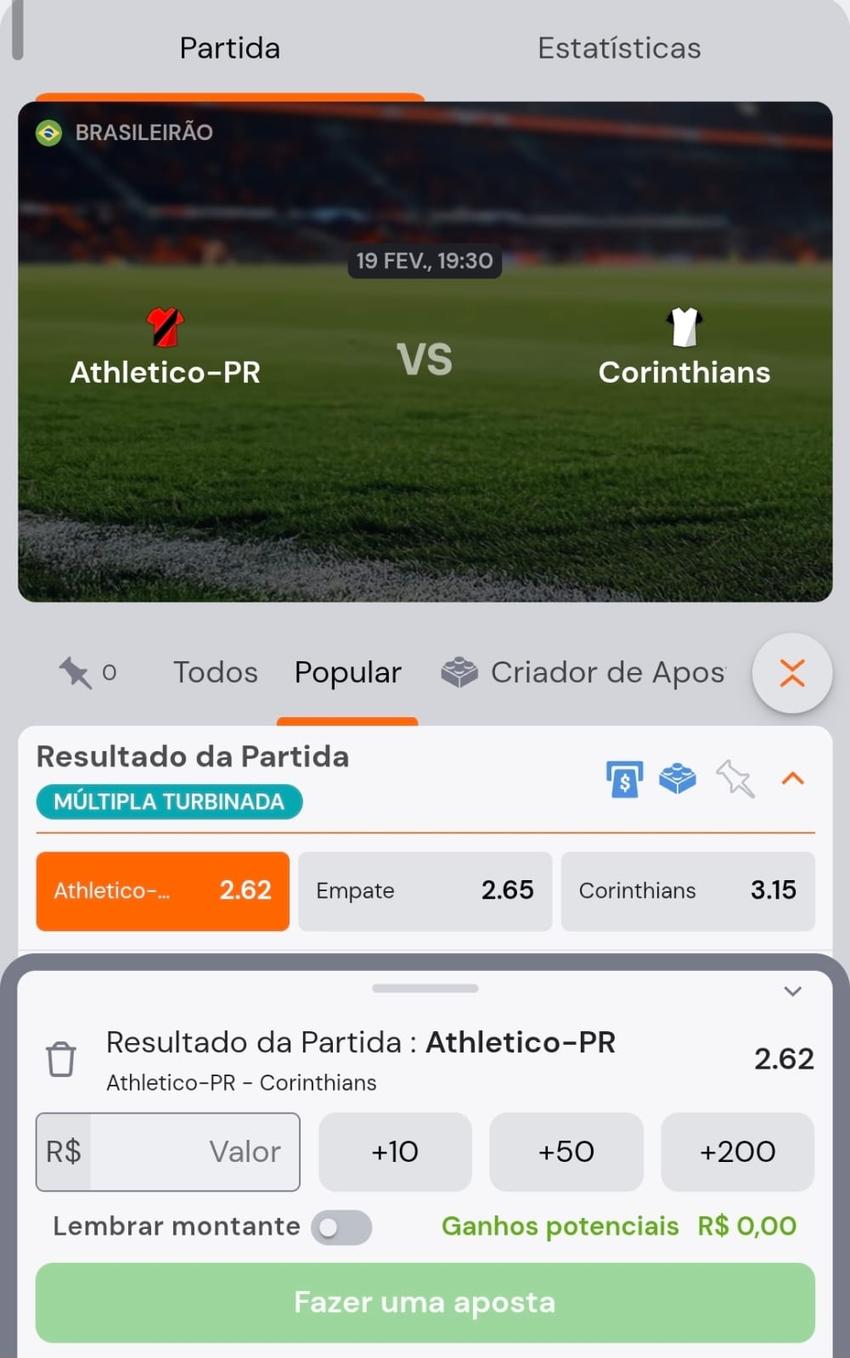Image resolution: width=850 pixels, height=1358 pixels.
Task: Delete the bet using the trash icon
Action: [62, 1057]
